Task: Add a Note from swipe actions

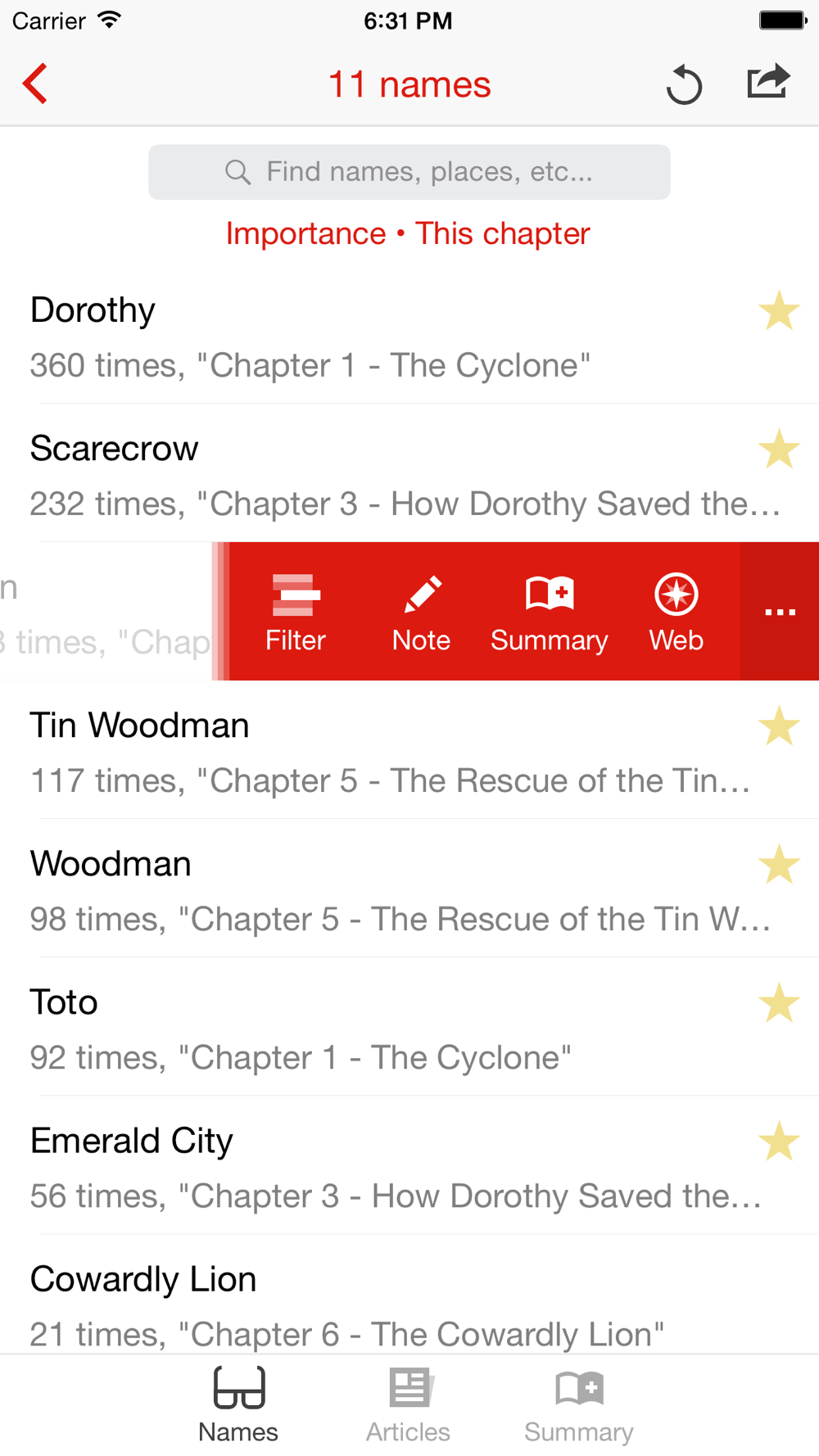Action: (x=422, y=612)
